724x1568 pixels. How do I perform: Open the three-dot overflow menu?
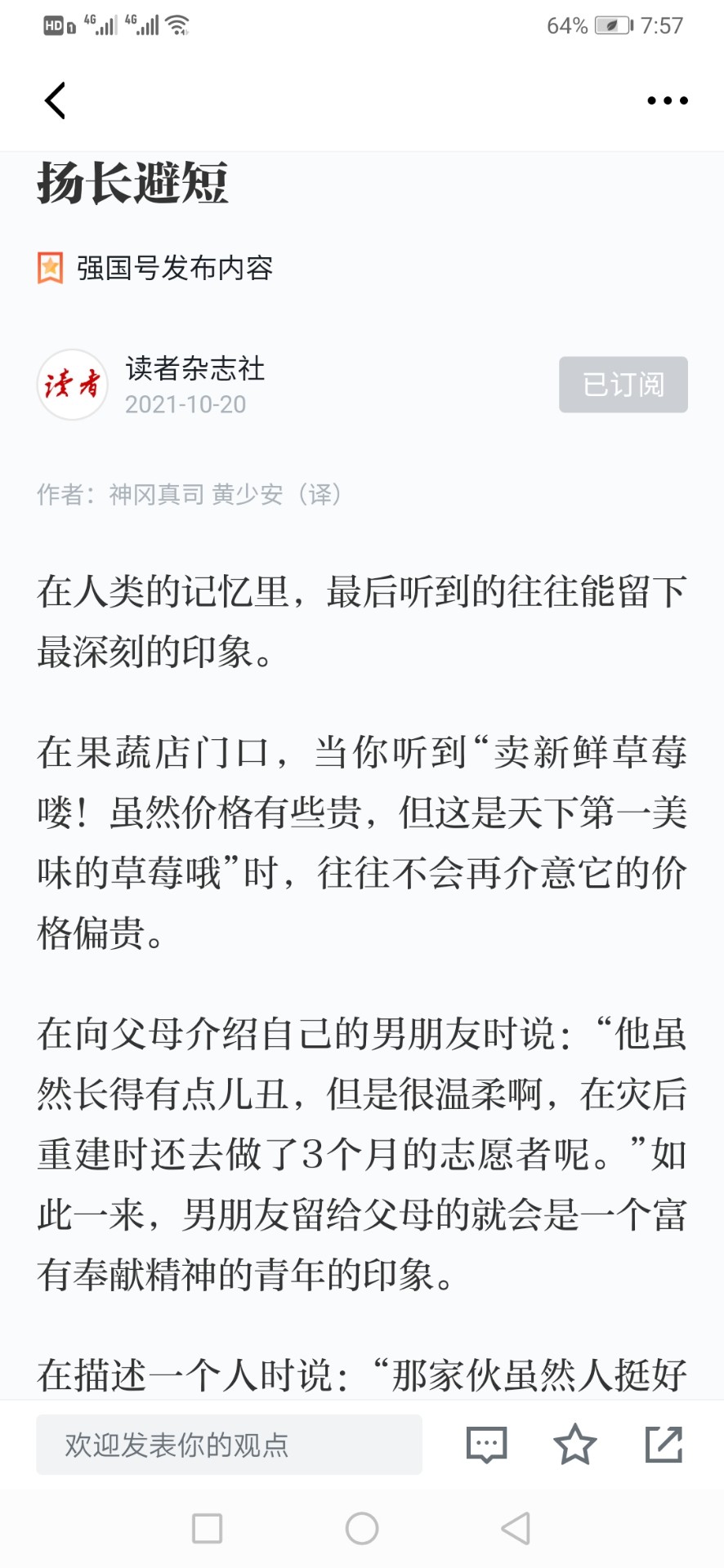(x=667, y=100)
